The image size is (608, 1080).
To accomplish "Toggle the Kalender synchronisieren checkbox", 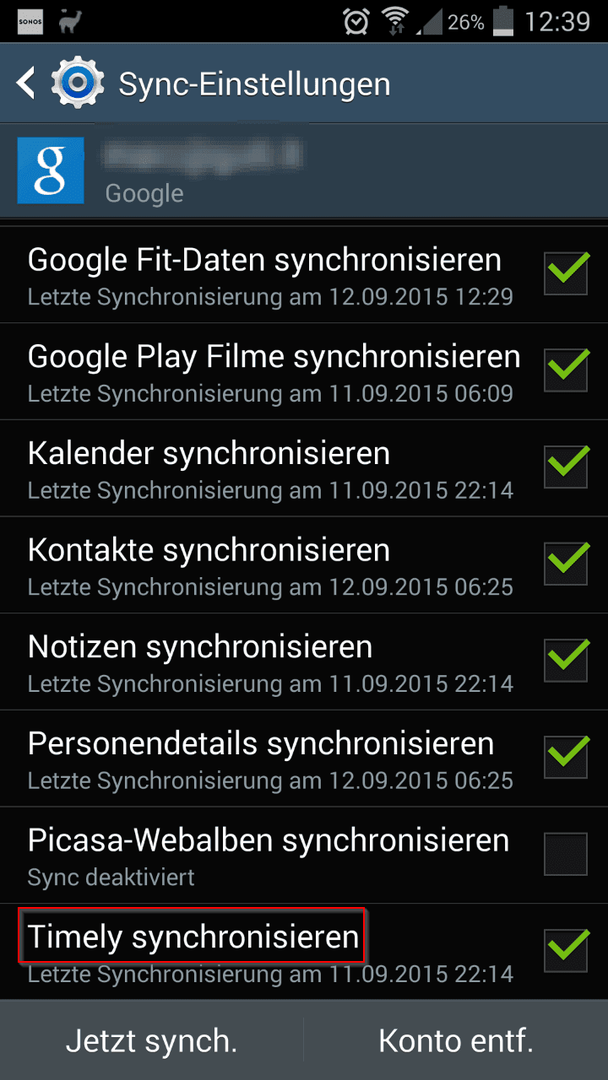I will click(x=565, y=466).
